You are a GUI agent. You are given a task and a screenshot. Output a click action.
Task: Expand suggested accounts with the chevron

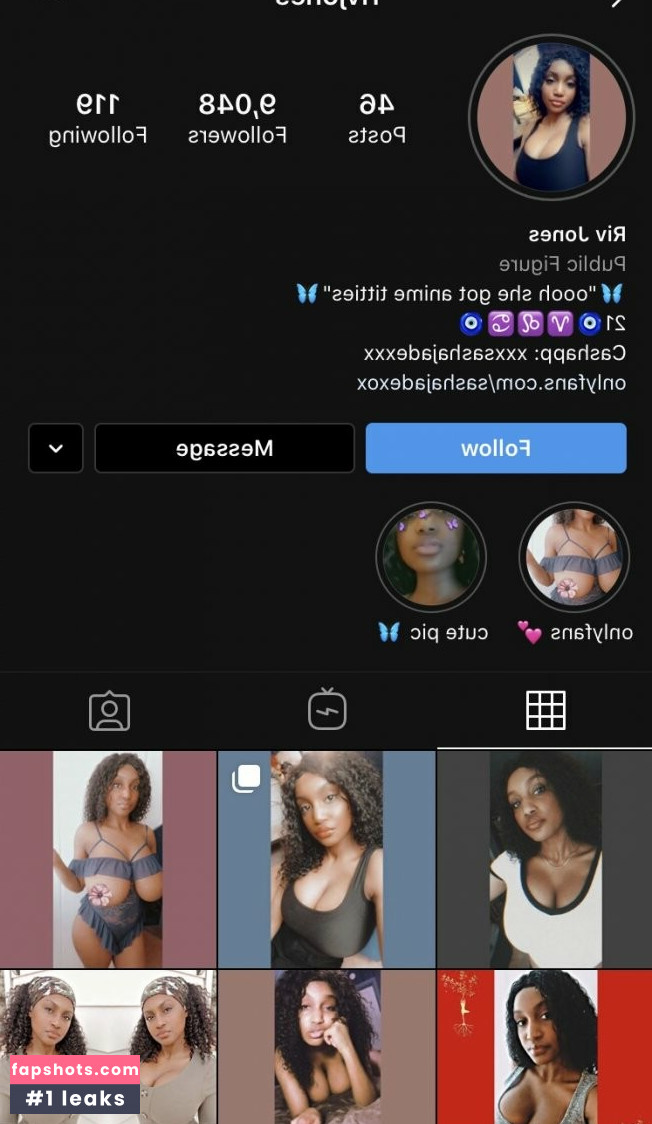(56, 448)
